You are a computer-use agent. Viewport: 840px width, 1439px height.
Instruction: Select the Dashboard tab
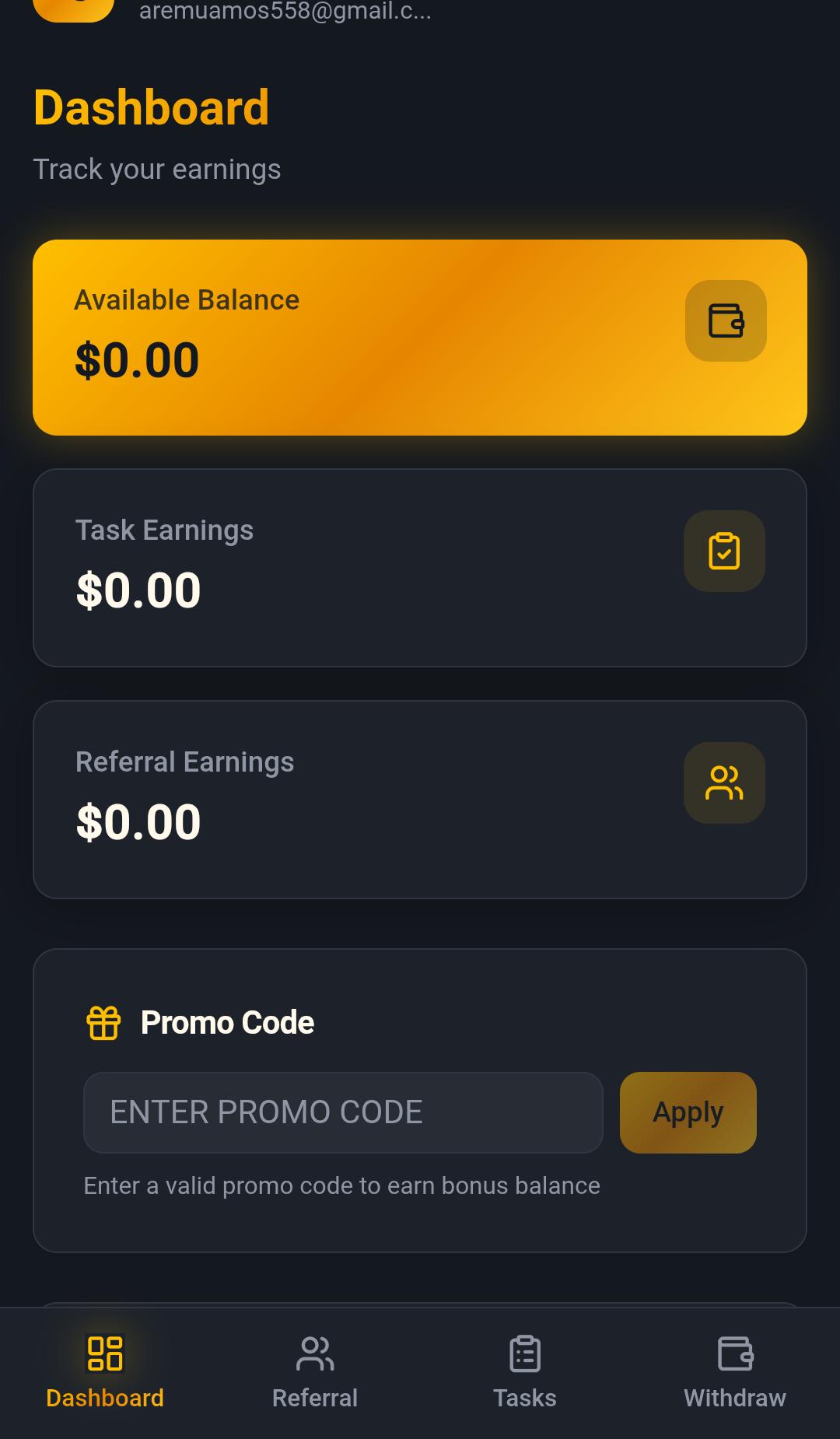(x=105, y=1373)
